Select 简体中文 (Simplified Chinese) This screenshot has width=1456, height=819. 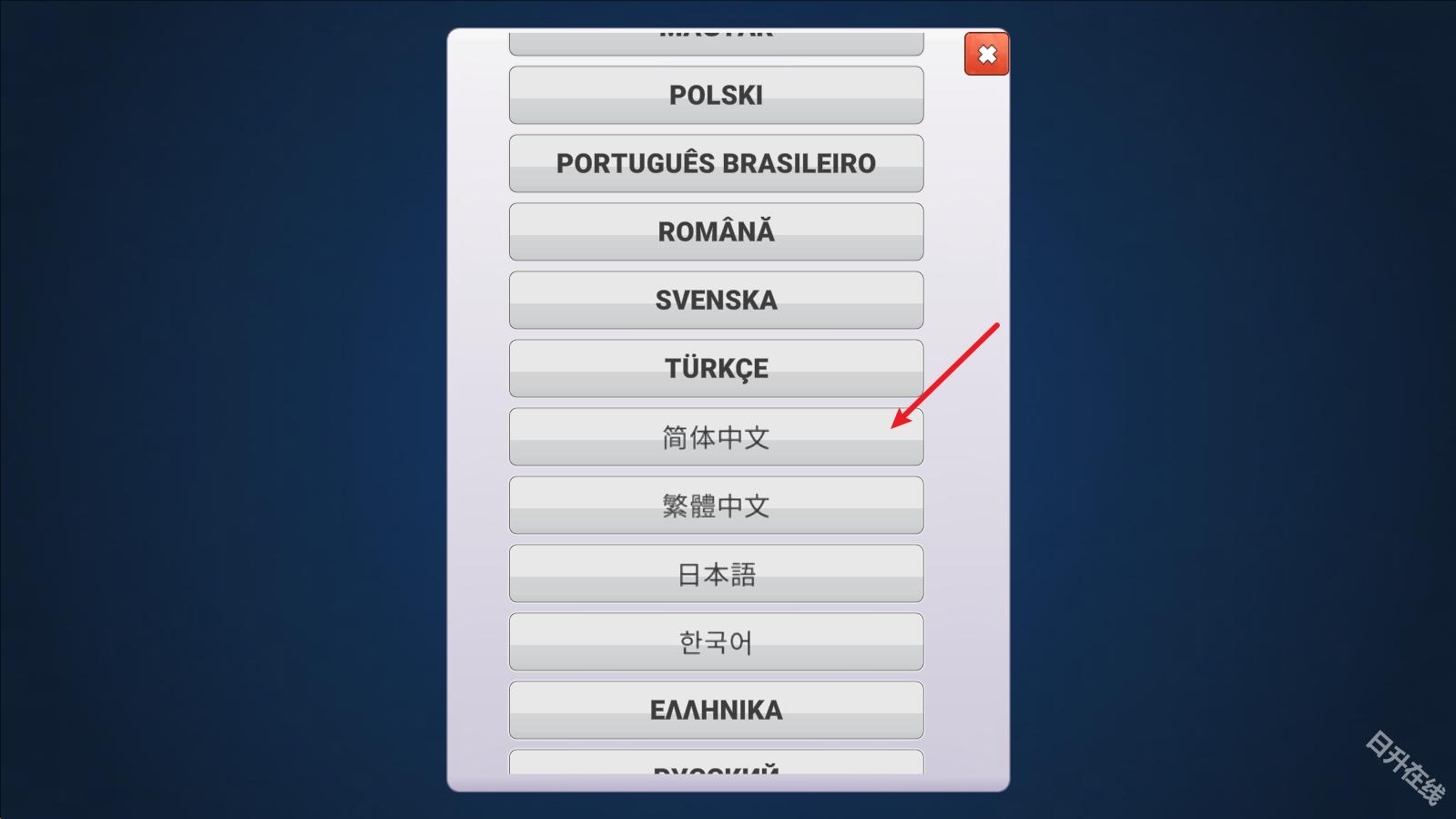click(x=716, y=437)
